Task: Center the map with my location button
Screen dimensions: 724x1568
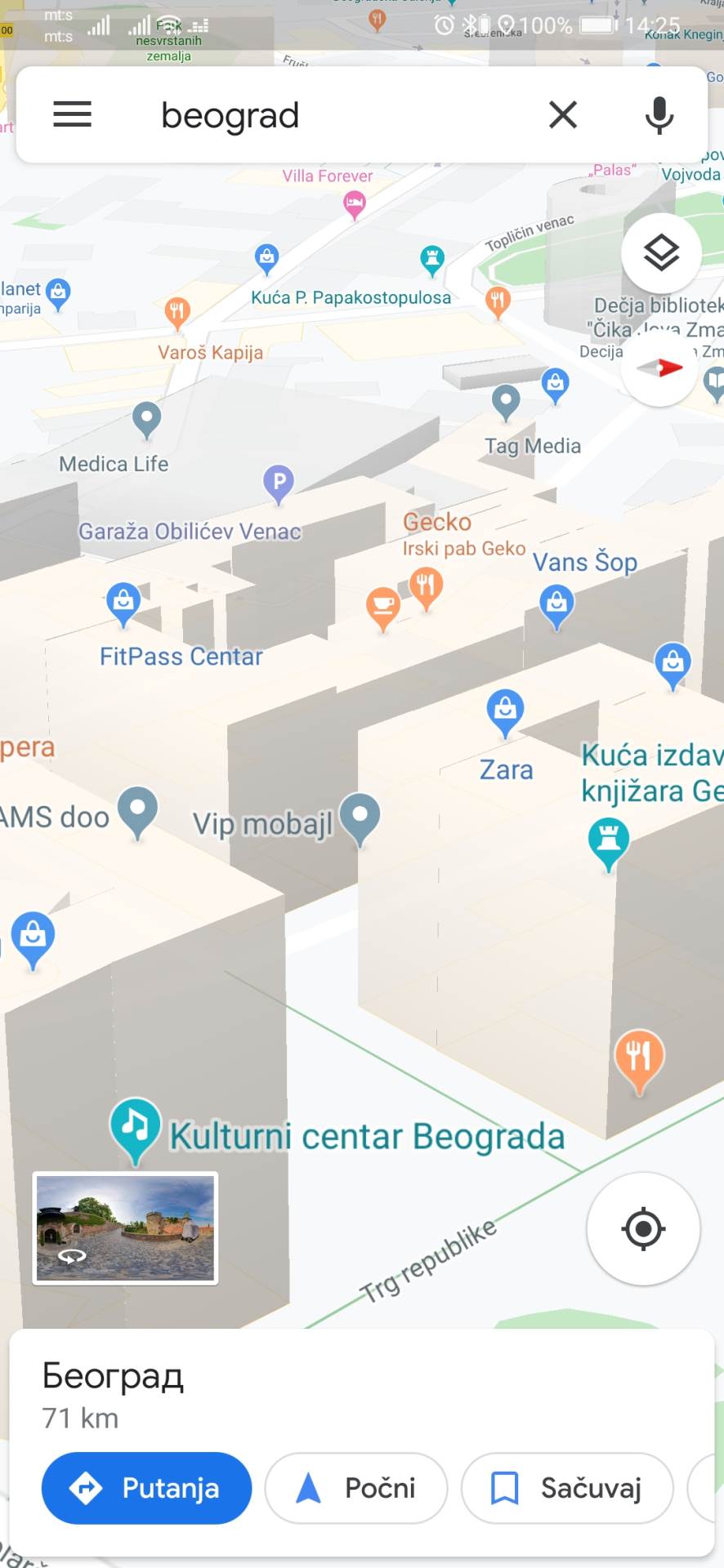Action: coord(643,1229)
